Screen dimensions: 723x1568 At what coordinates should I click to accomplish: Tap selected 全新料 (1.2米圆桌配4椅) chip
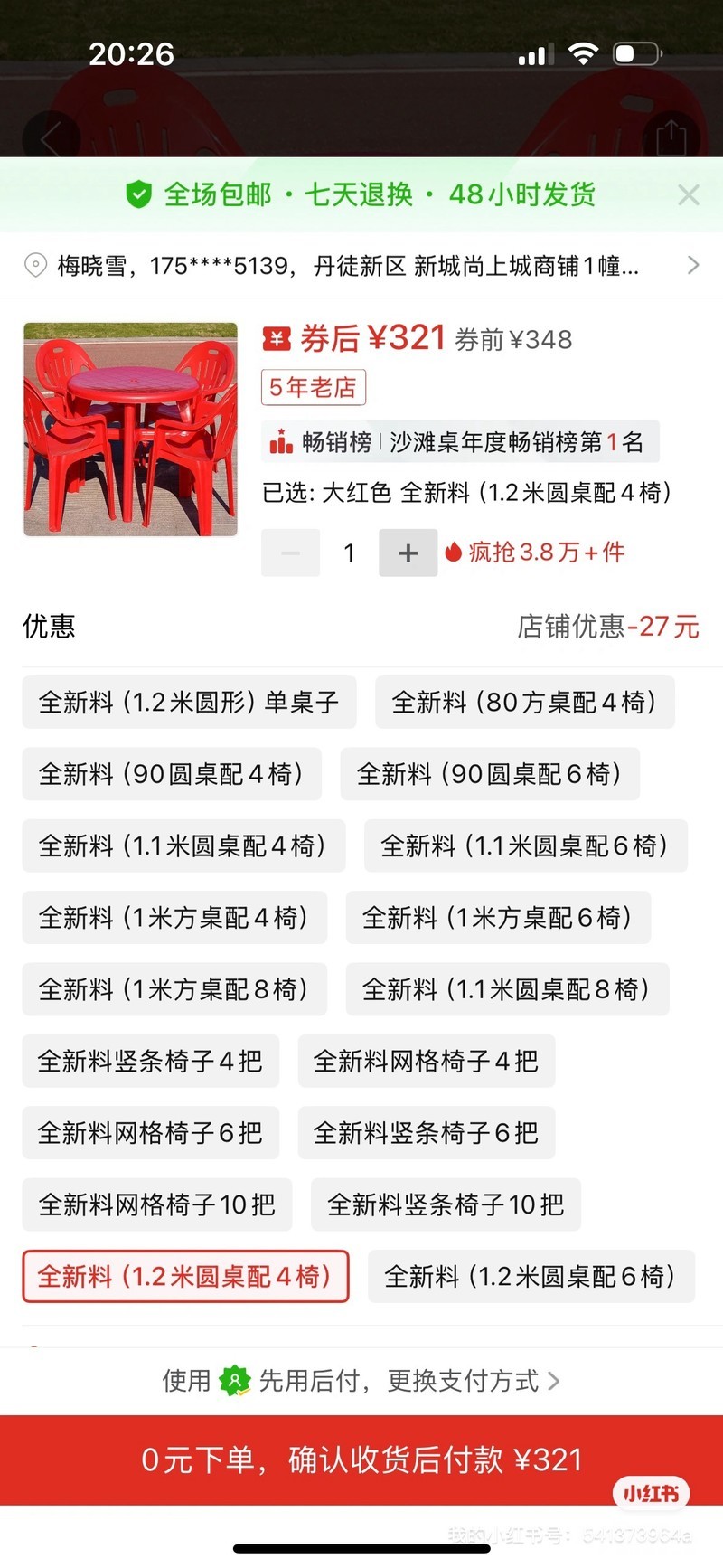[x=185, y=1277]
